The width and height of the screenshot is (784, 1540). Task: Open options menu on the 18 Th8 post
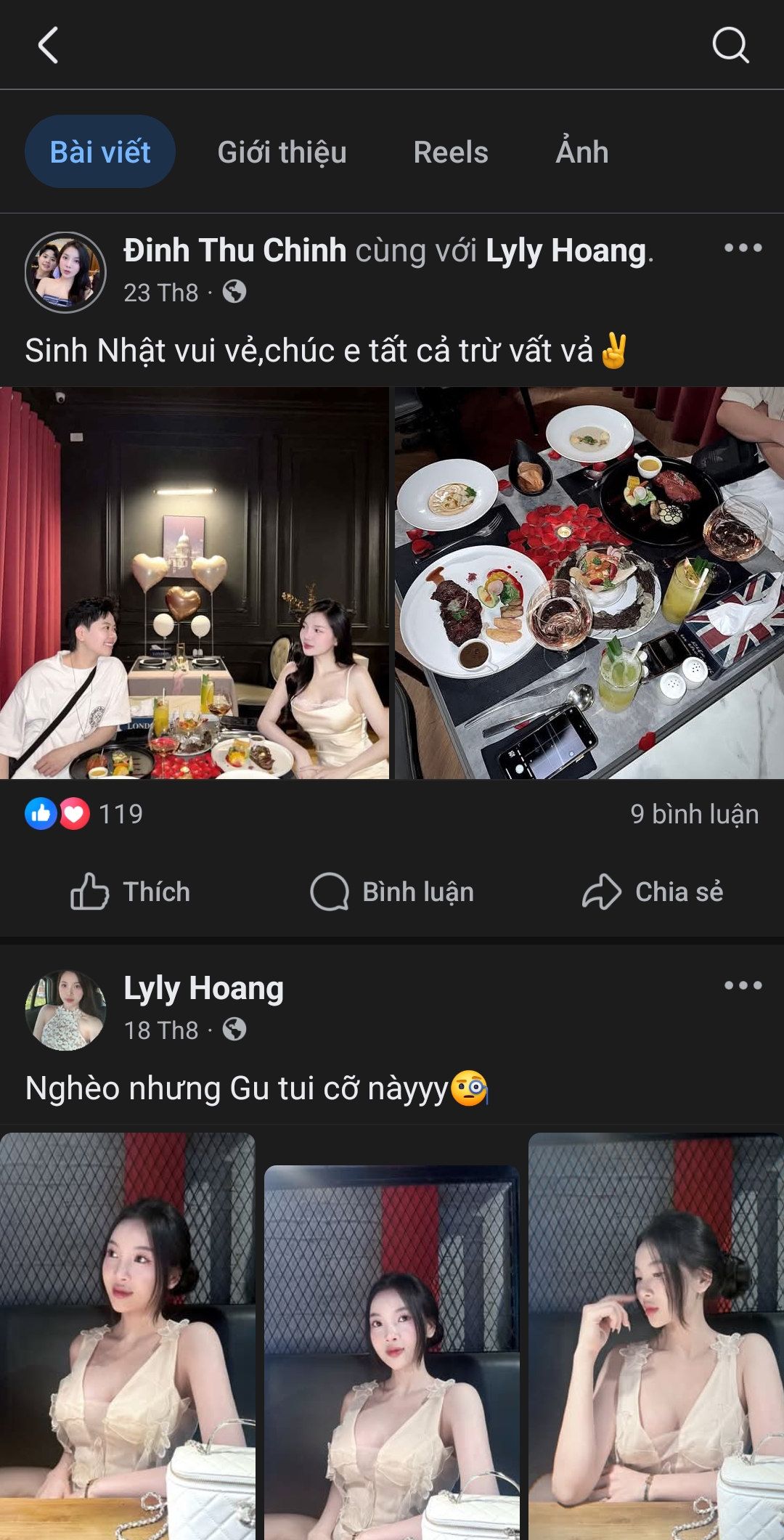click(743, 986)
